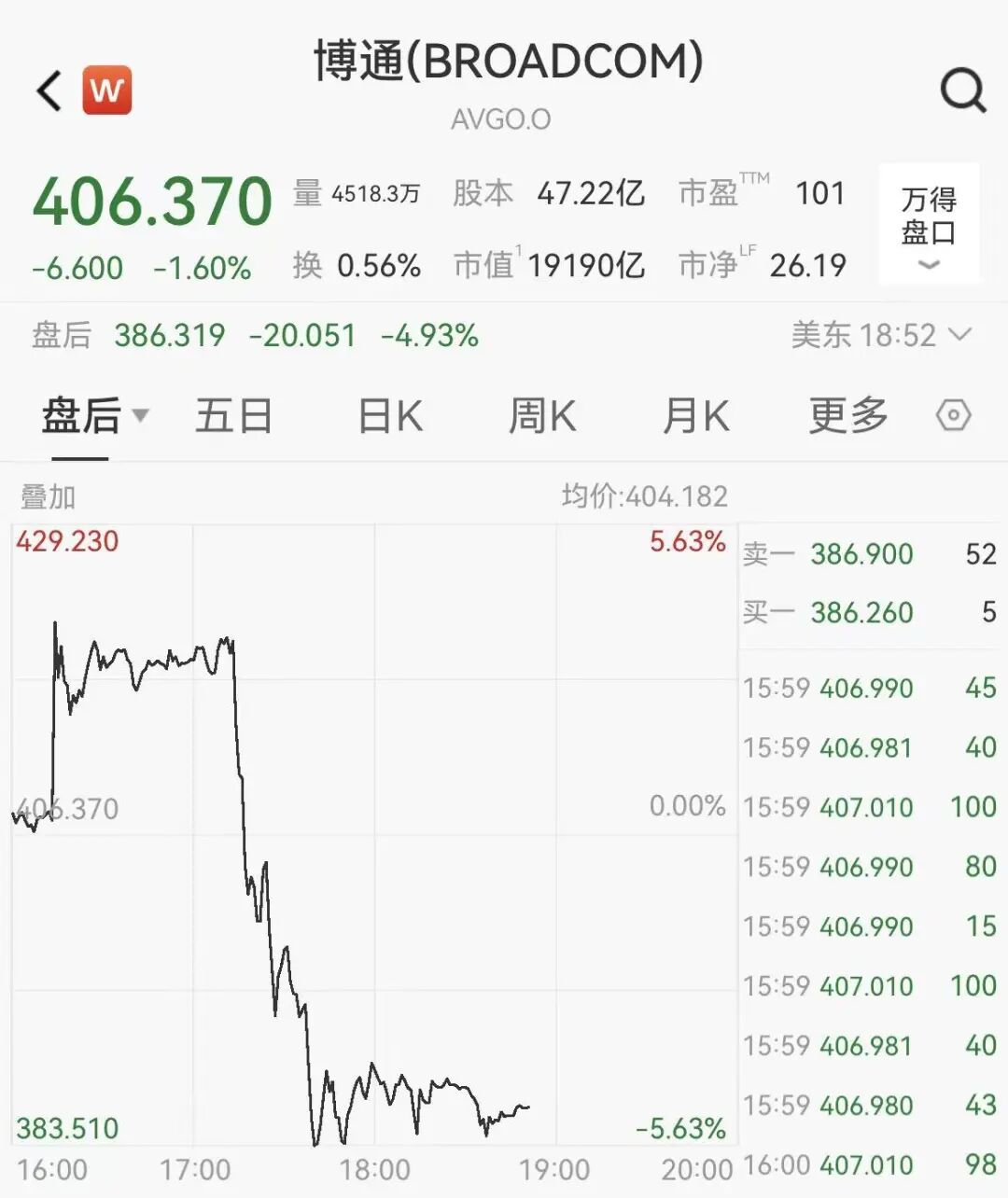Open the orange W app icon
Image resolution: width=1008 pixels, height=1198 pixels.
pos(107,91)
